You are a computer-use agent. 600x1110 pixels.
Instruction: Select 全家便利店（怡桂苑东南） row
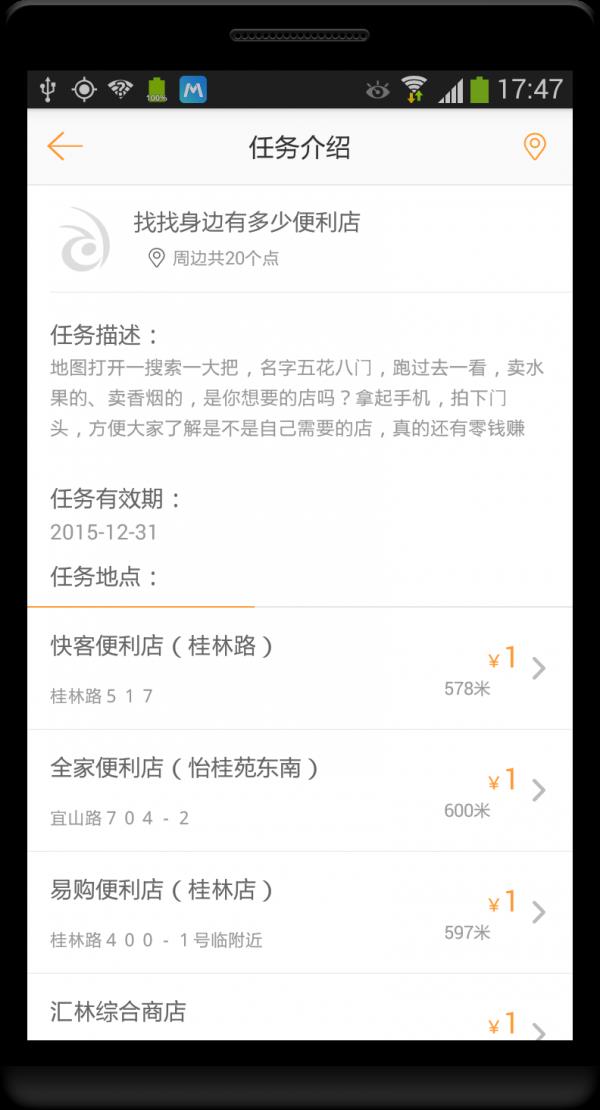(299, 790)
